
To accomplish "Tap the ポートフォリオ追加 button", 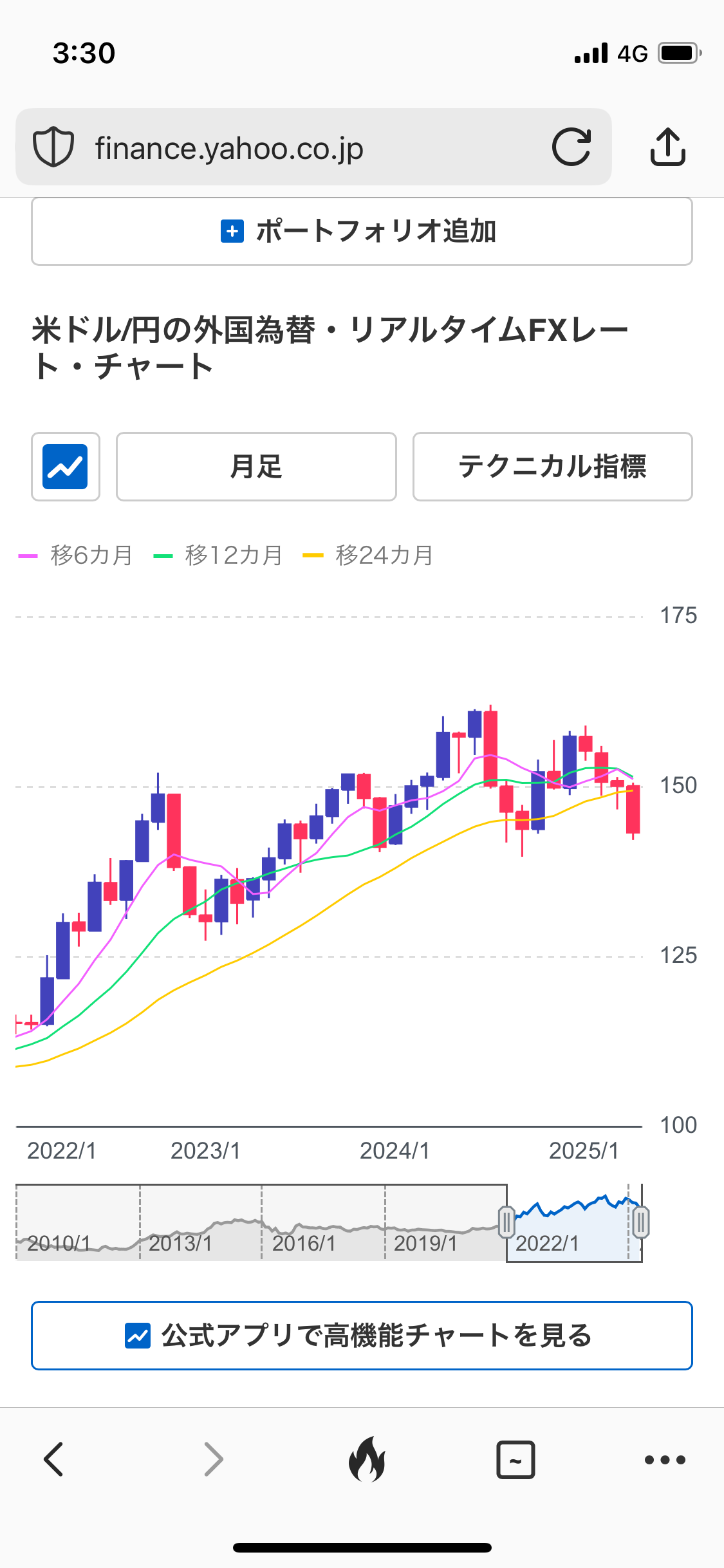I will 362,231.
